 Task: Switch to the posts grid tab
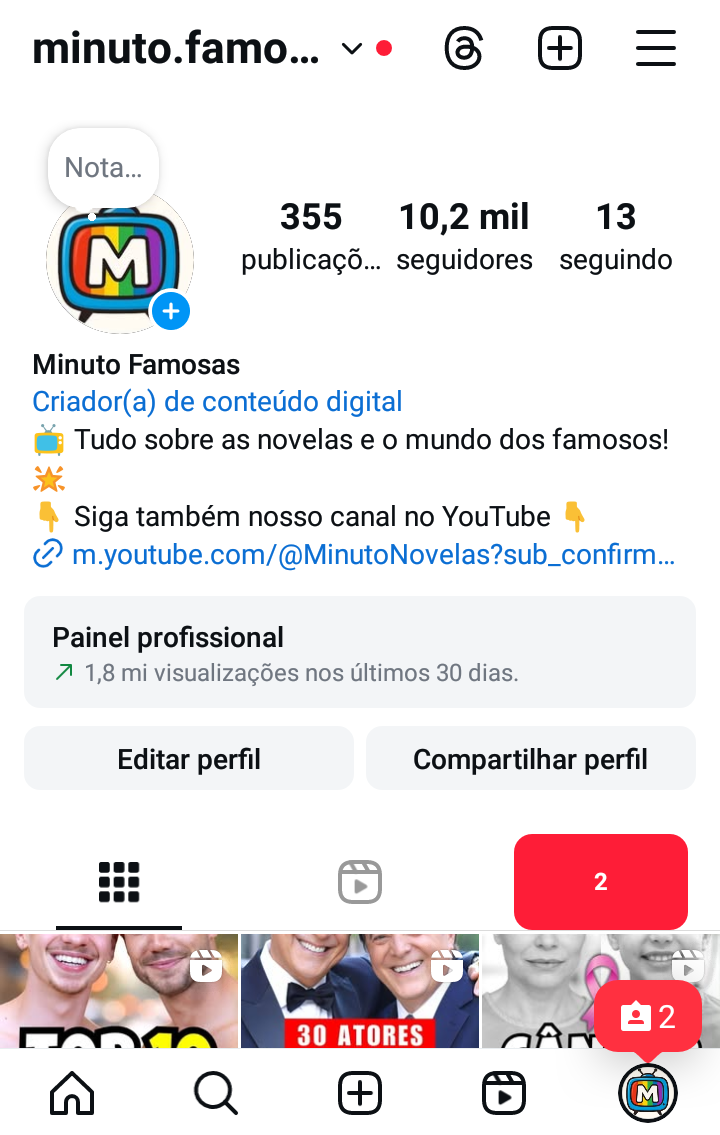(119, 882)
